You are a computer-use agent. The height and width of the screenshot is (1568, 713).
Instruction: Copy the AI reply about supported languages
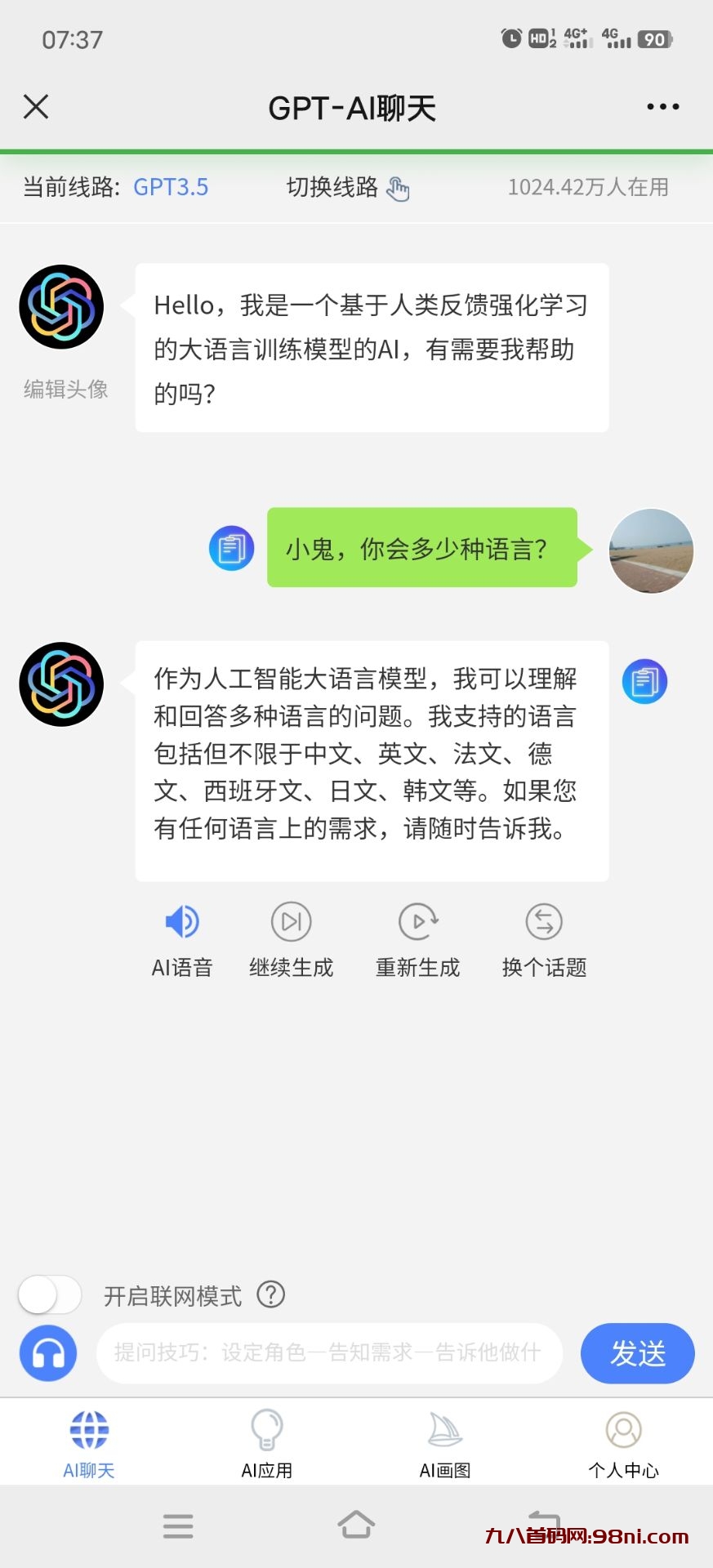[x=644, y=681]
